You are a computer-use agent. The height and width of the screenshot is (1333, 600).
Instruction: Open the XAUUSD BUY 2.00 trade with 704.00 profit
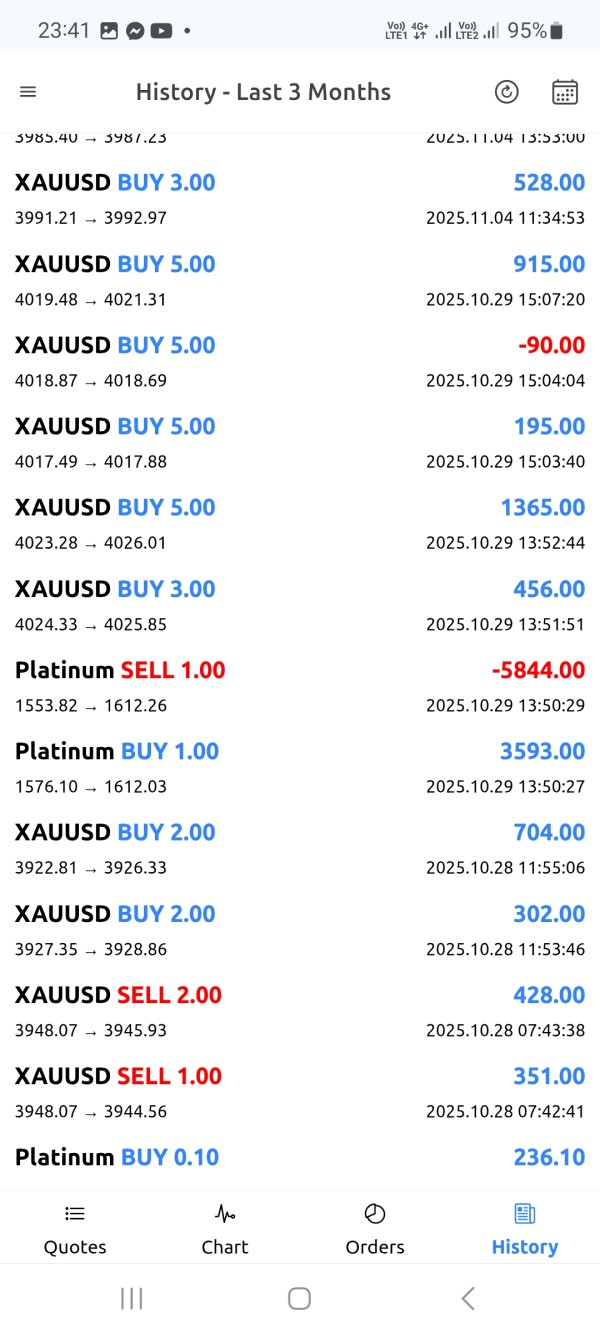(x=300, y=848)
